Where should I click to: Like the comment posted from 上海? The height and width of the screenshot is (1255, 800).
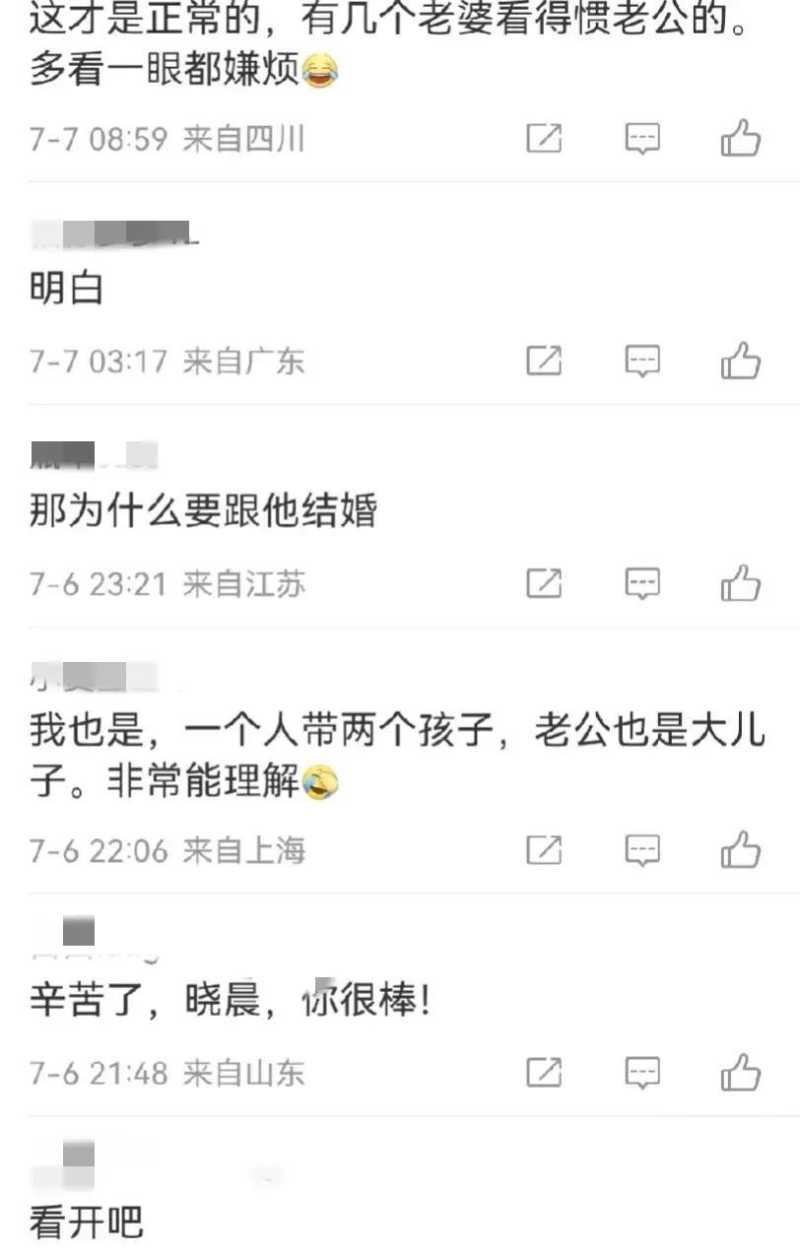pos(741,849)
